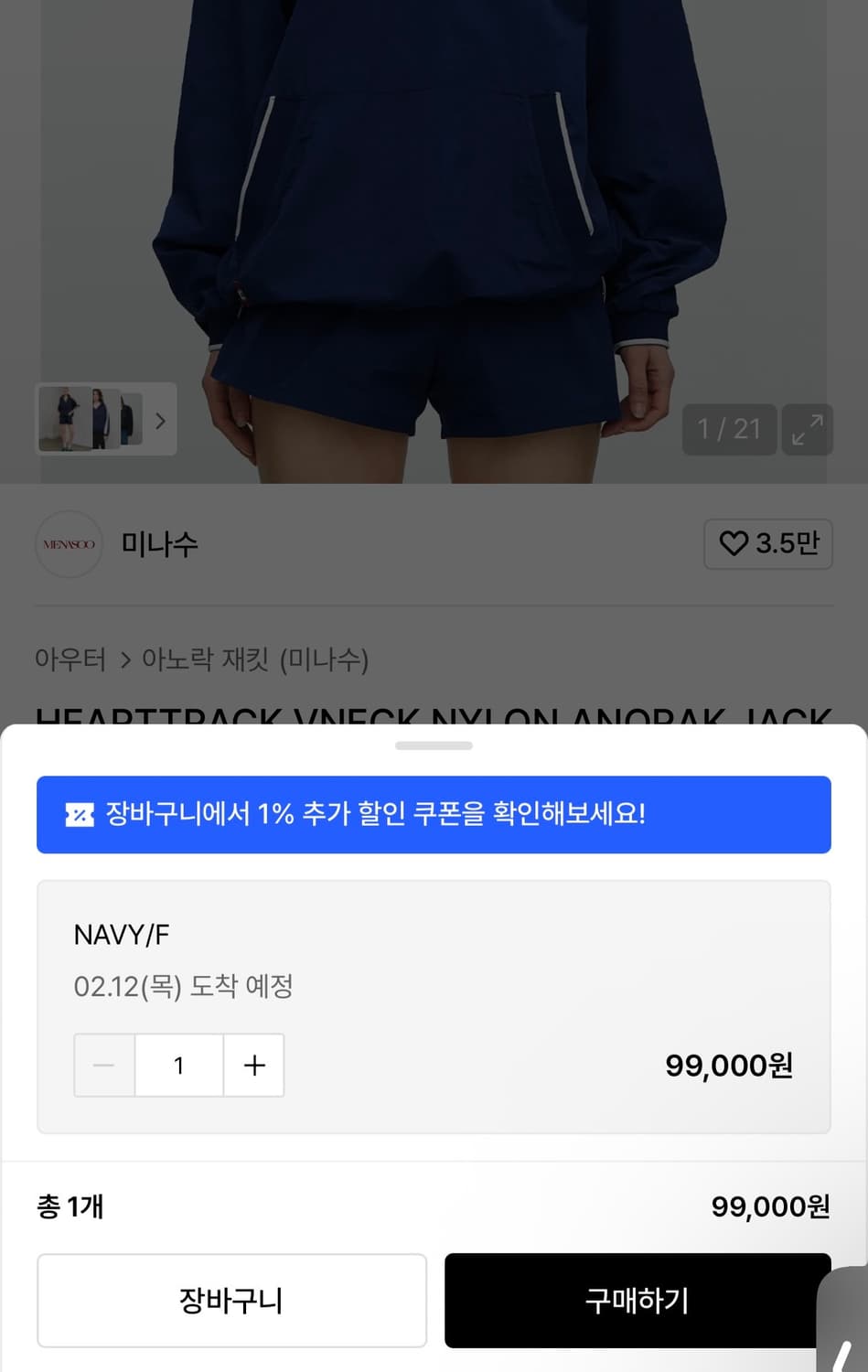This screenshot has height=1372, width=868.
Task: Add the item to cart with 장바구니
Action: click(231, 1301)
